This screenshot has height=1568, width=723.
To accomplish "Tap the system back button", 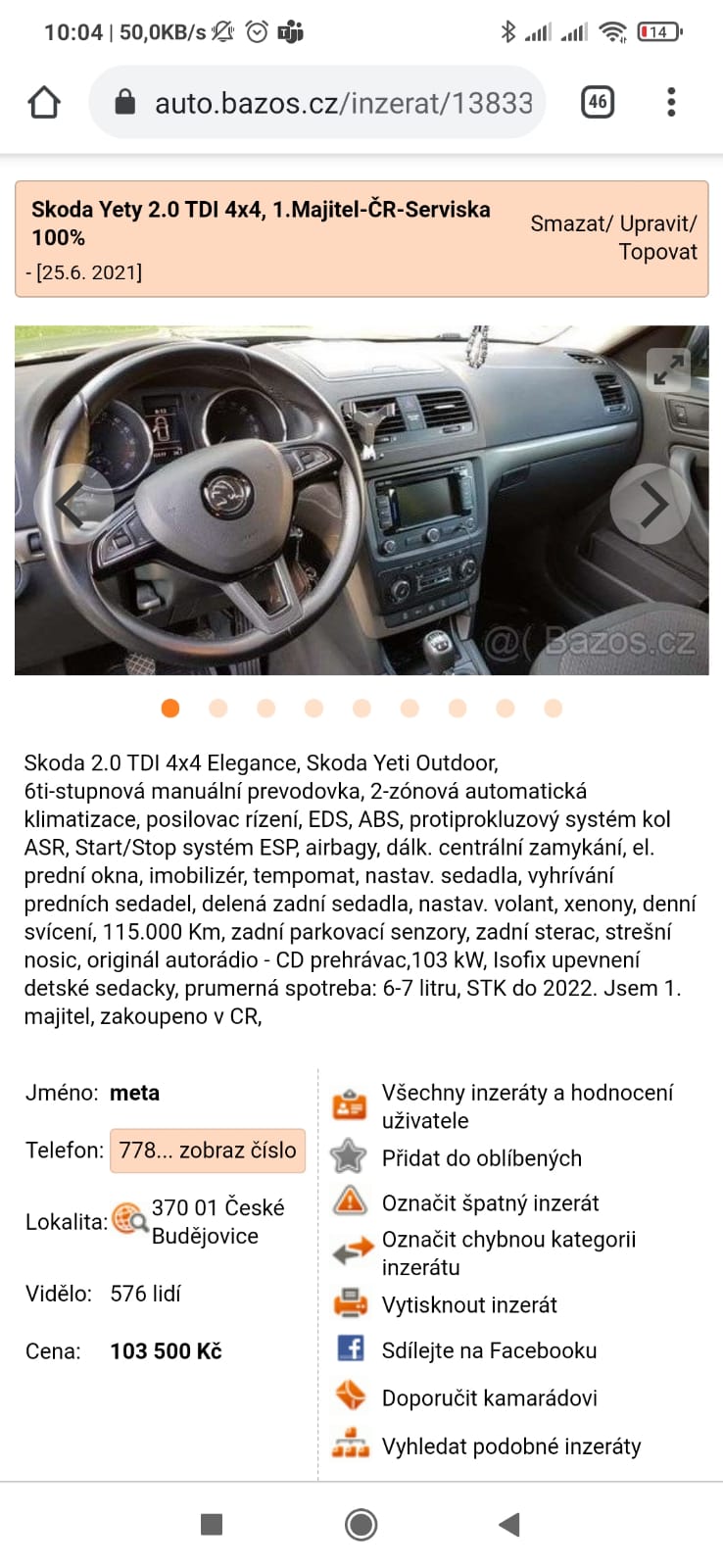I will click(508, 1524).
